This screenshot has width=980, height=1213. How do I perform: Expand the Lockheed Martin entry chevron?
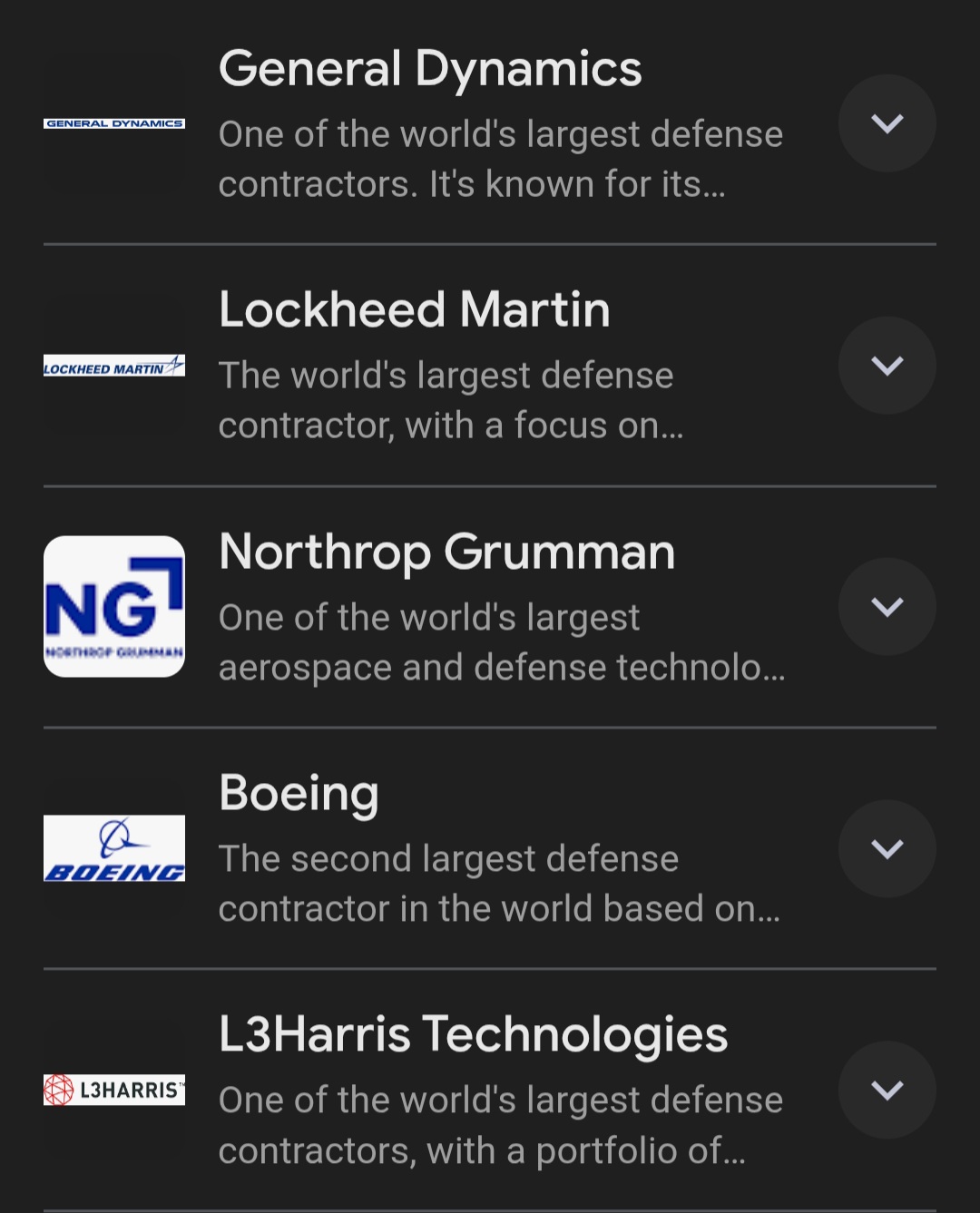[x=887, y=366]
